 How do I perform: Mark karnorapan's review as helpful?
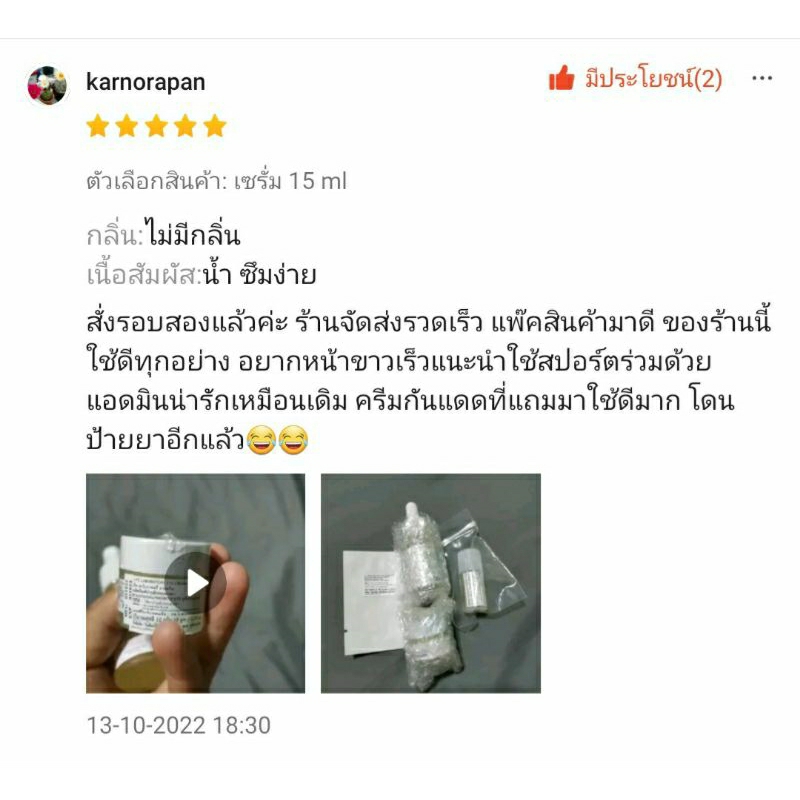point(635,80)
